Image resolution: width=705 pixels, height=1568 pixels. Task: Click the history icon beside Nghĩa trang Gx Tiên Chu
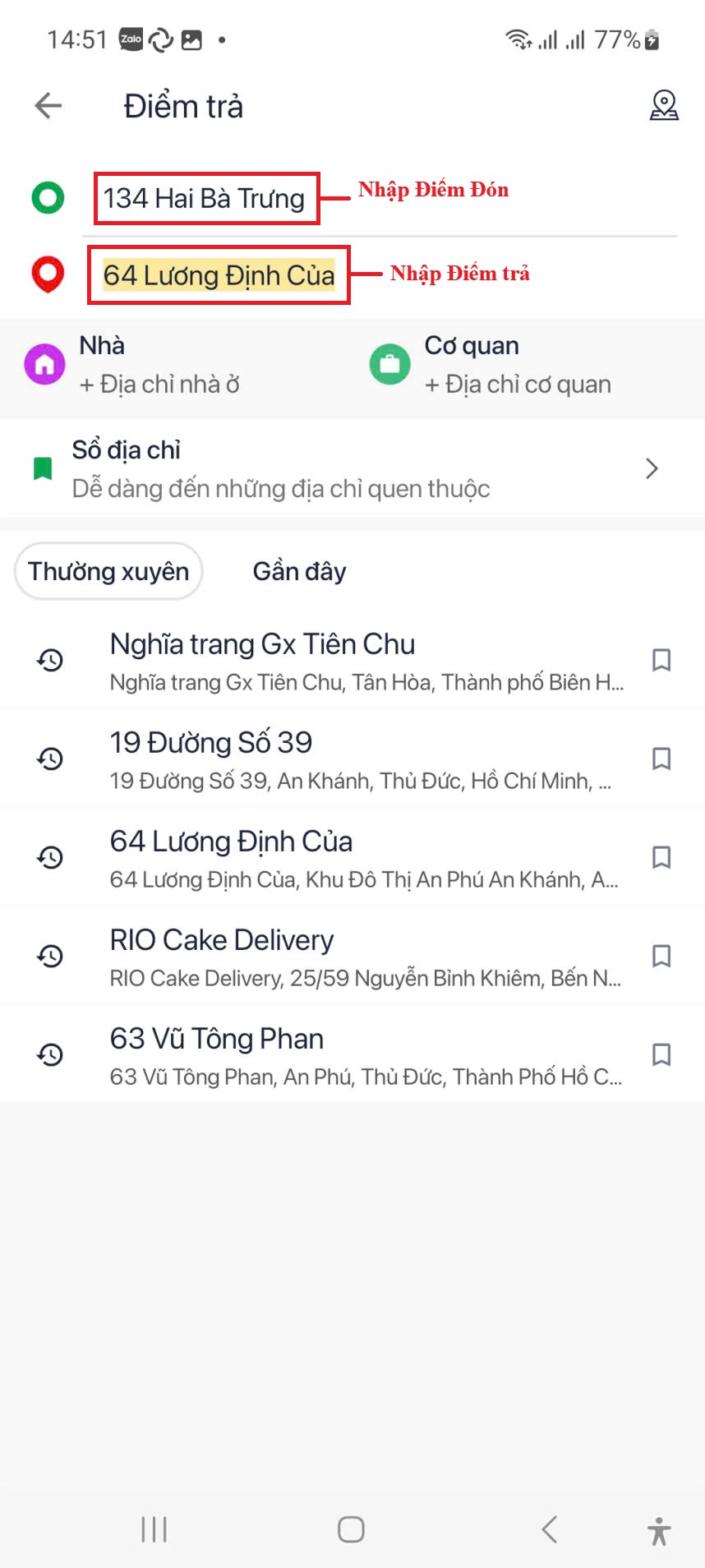pyautogui.click(x=48, y=660)
